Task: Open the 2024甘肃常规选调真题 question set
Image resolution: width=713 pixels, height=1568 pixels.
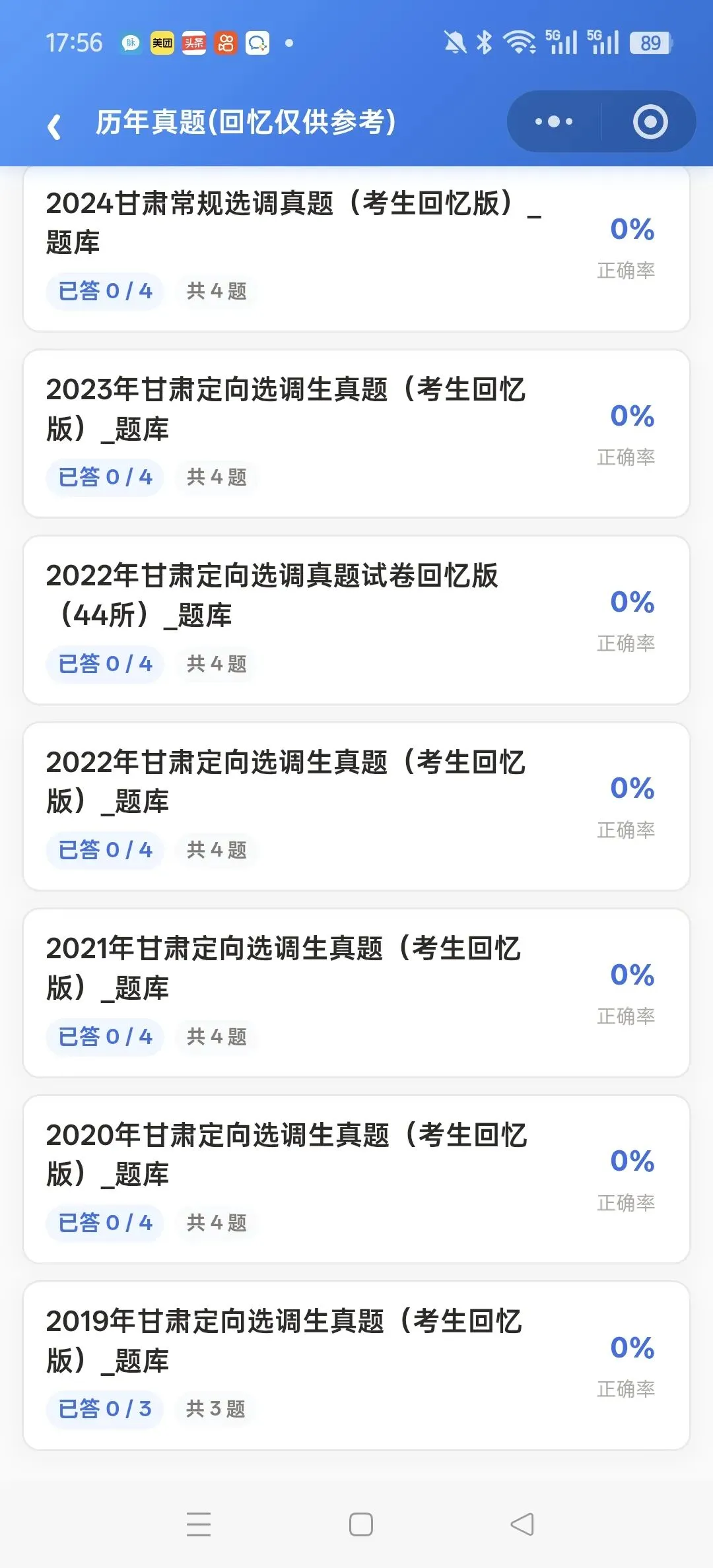Action: pyautogui.click(x=356, y=249)
